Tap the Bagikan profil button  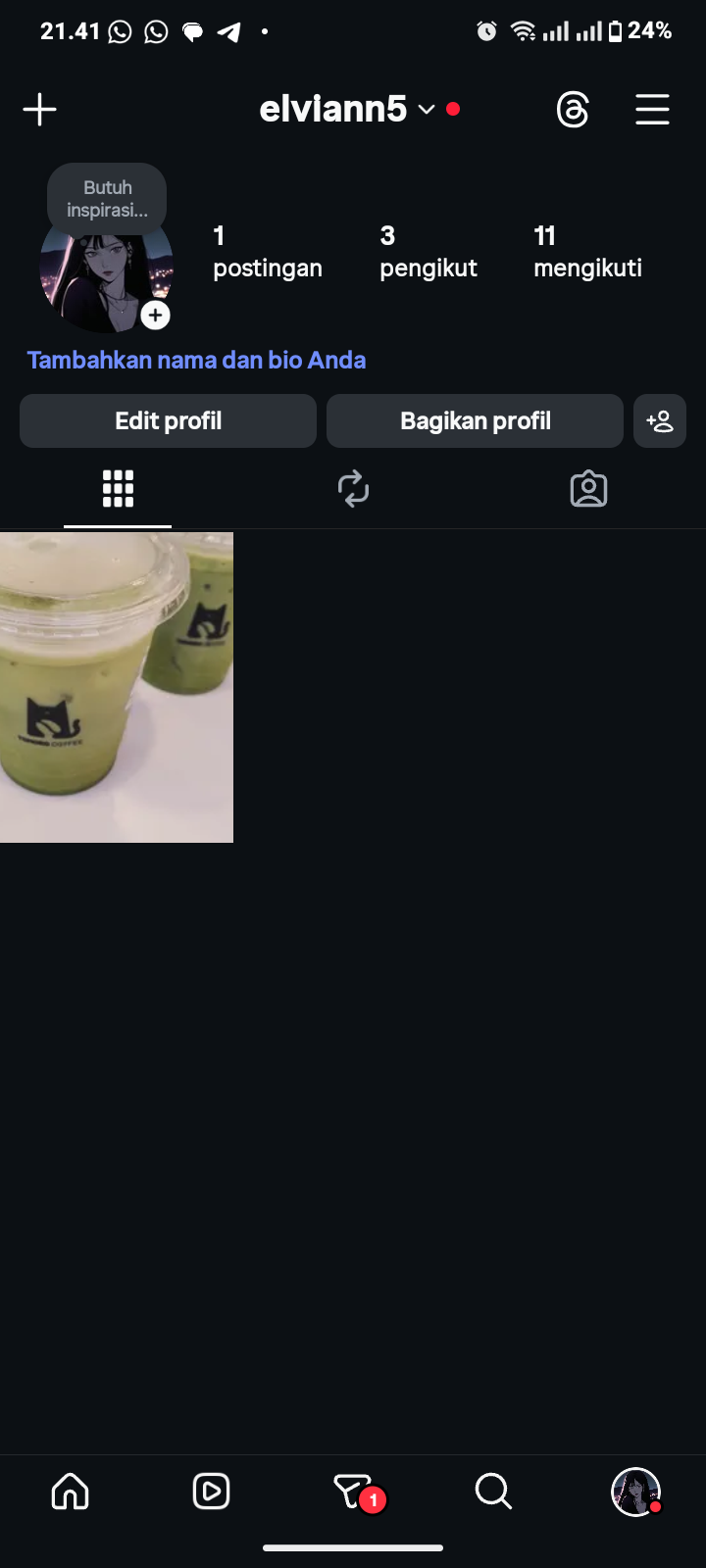tap(475, 421)
